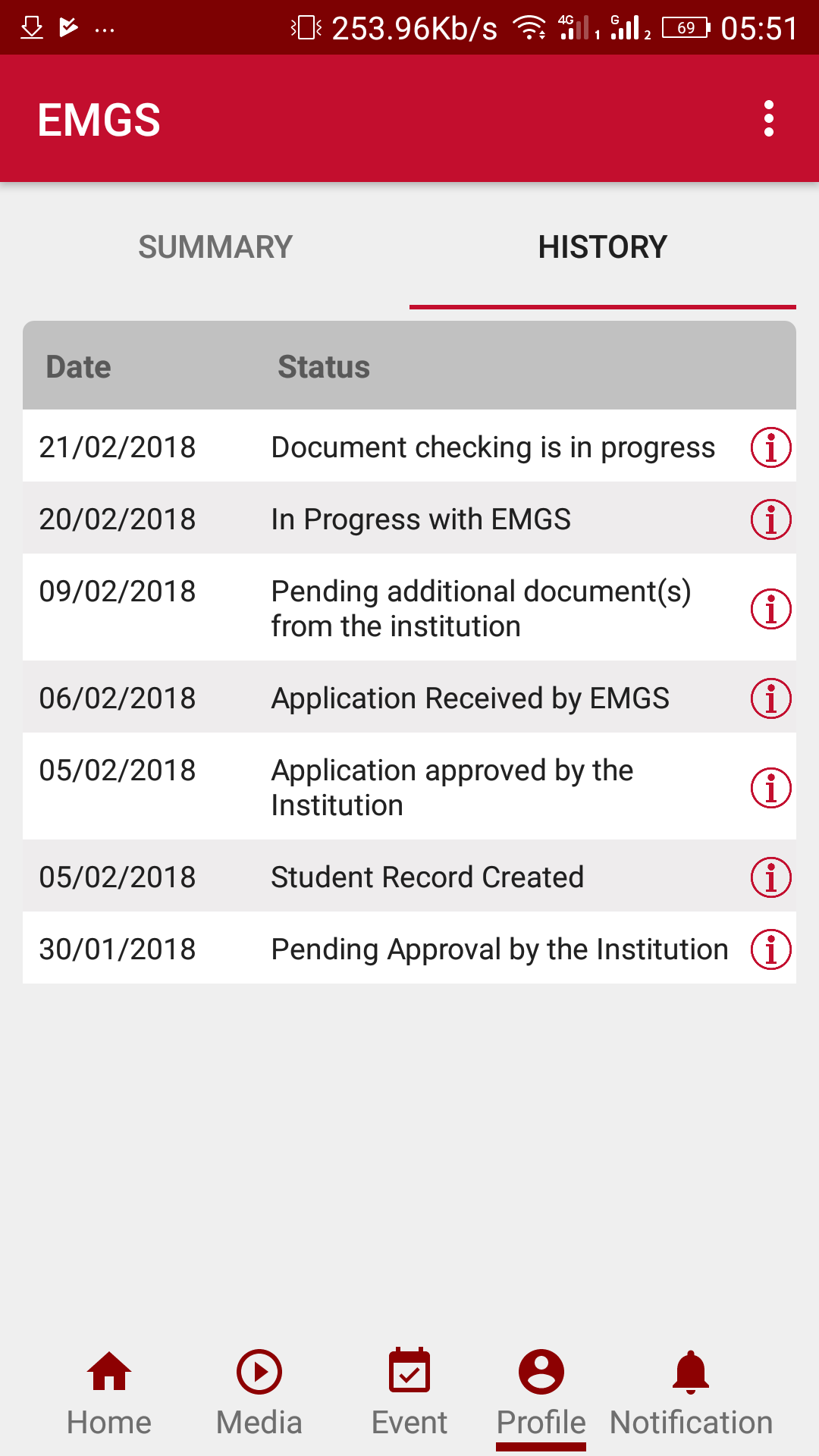Switch to the Event tab
819x1456 pixels.
coord(409,1394)
